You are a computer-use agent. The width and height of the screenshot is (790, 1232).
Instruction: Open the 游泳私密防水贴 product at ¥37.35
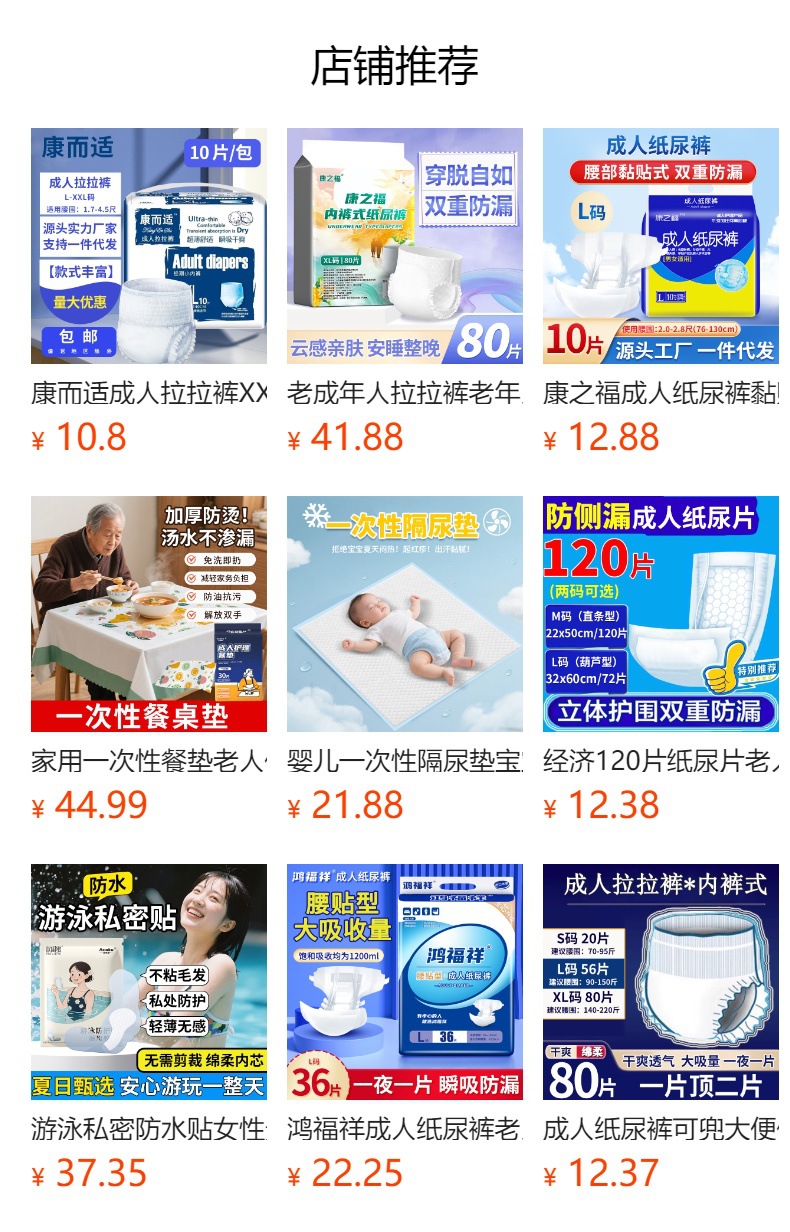149,982
